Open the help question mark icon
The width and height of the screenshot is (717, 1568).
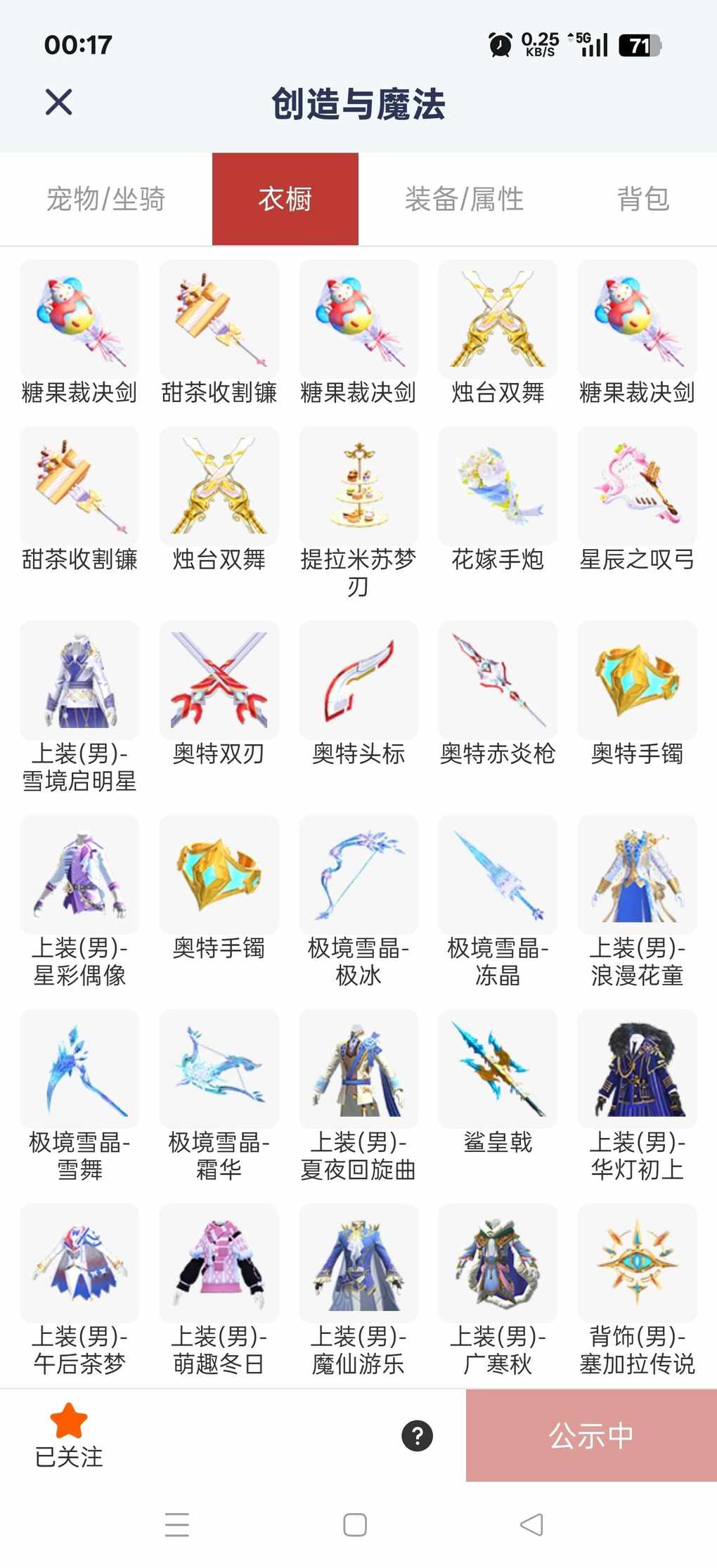(417, 1436)
